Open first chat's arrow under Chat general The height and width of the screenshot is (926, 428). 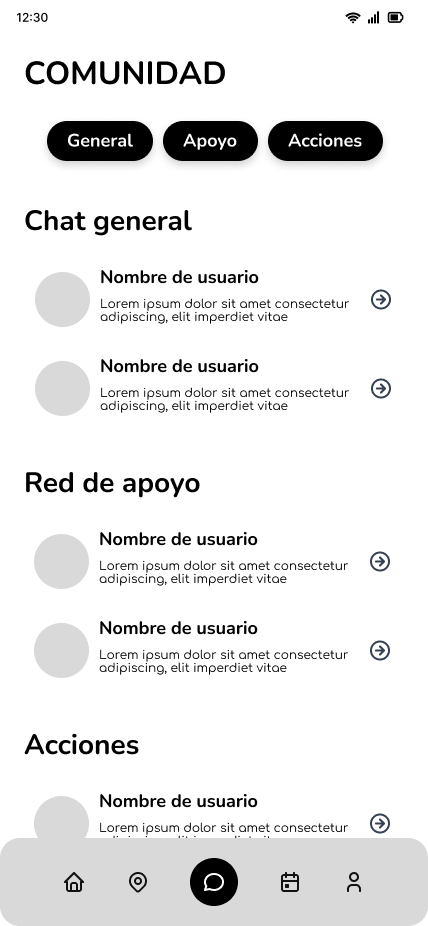click(x=381, y=300)
